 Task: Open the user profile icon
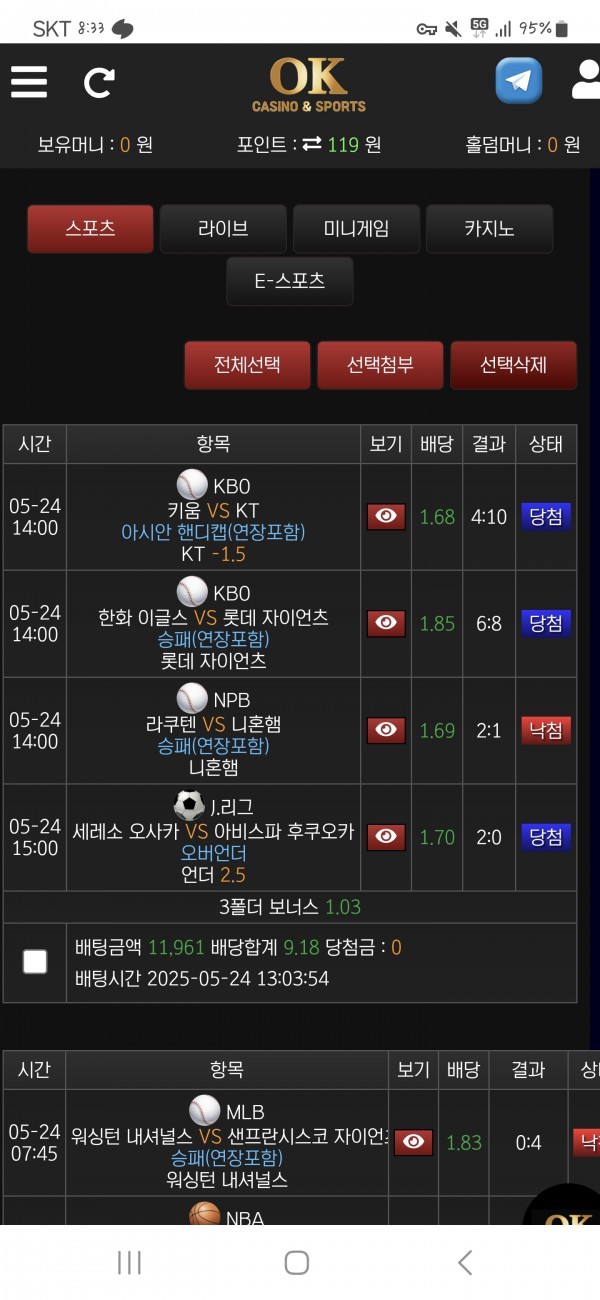586,82
